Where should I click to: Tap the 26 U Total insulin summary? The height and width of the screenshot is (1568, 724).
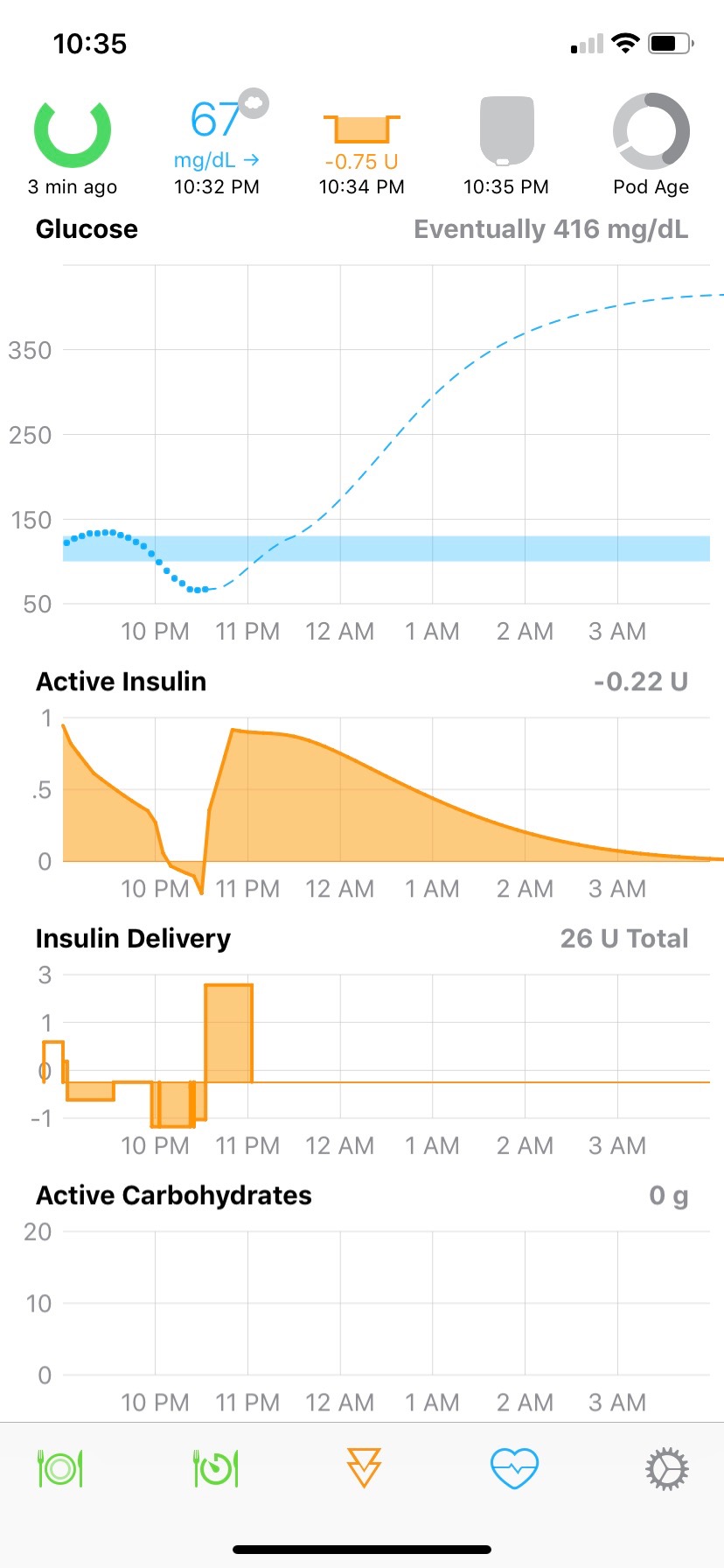pos(624,938)
